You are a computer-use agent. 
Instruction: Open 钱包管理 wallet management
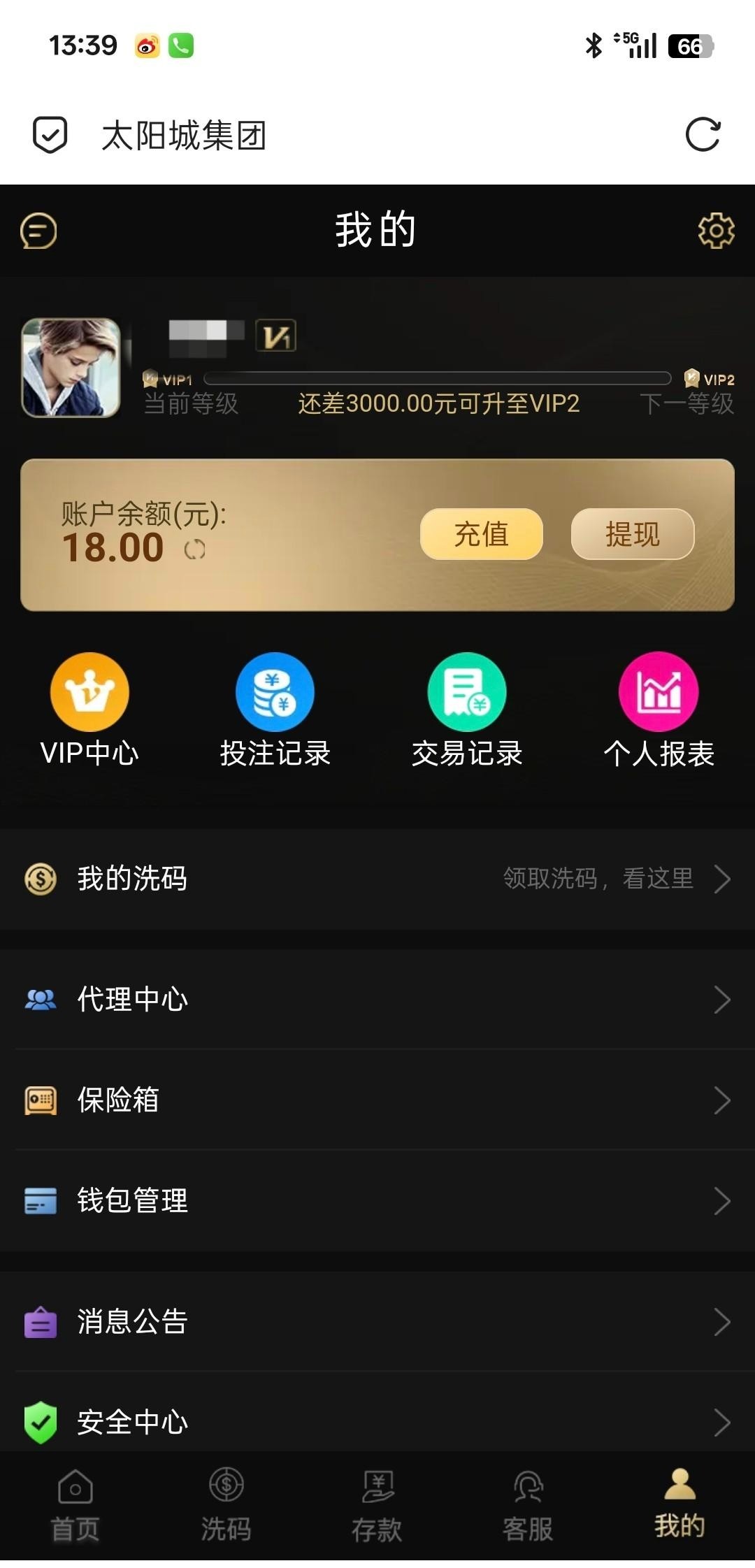[377, 1201]
